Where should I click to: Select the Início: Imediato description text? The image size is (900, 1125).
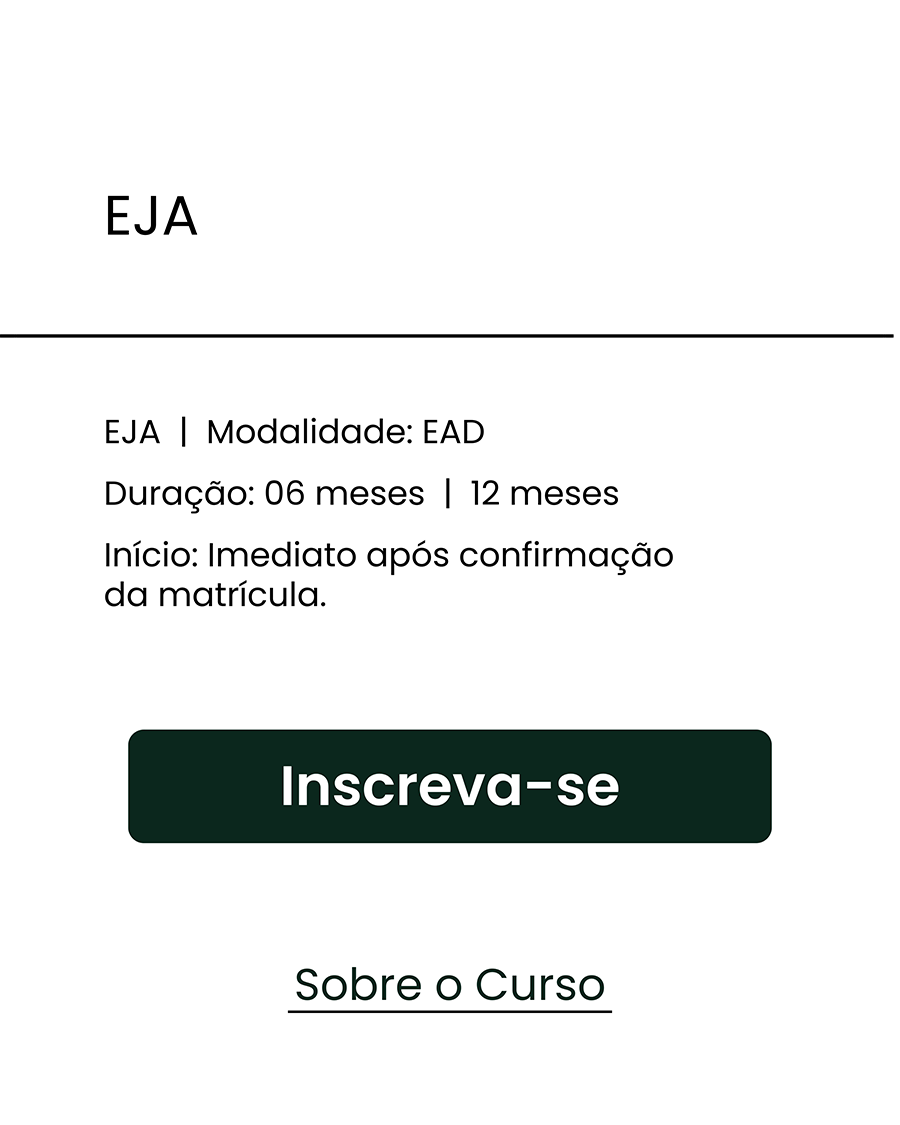coord(390,554)
